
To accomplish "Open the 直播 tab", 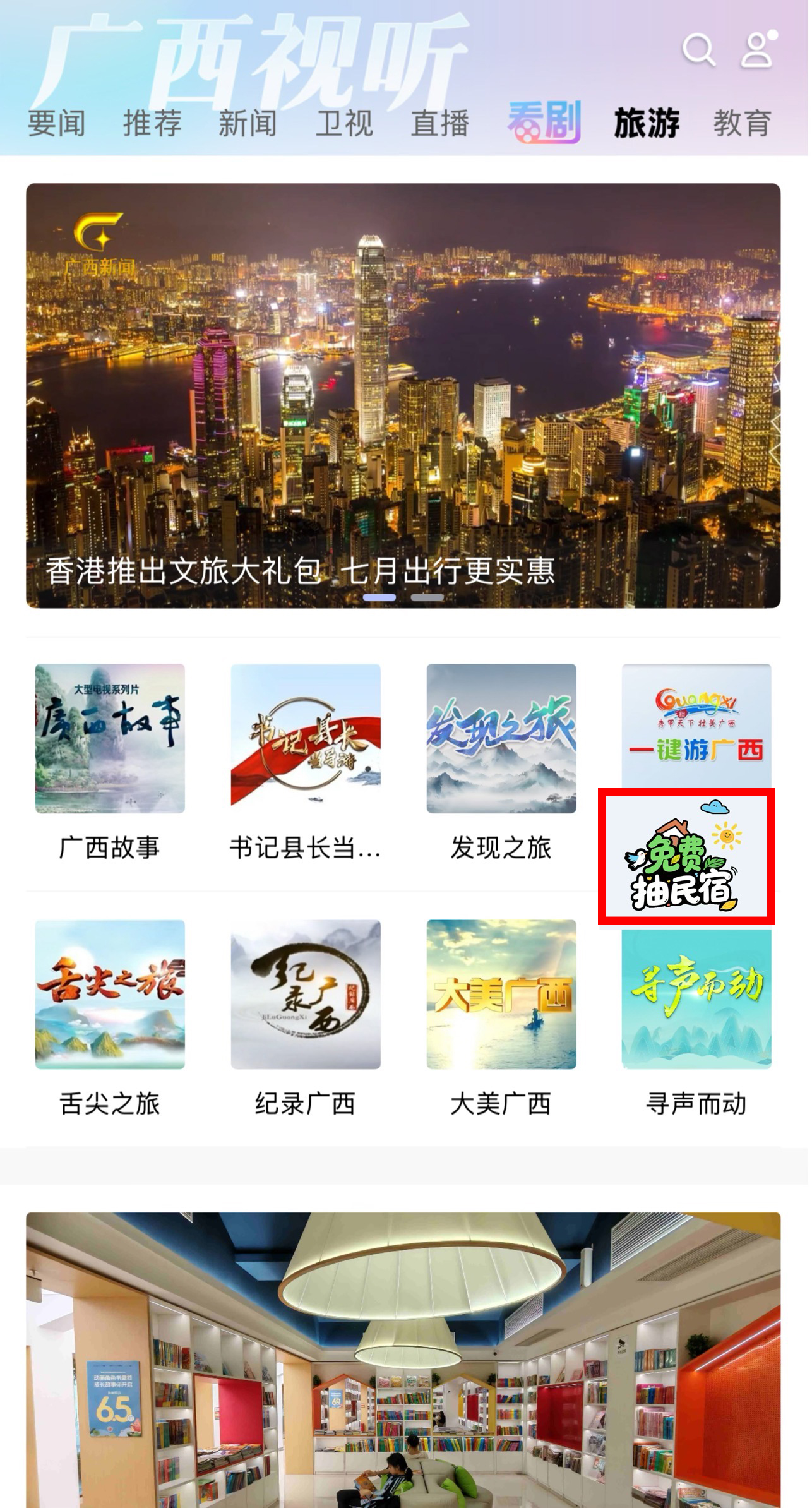I will pyautogui.click(x=440, y=123).
